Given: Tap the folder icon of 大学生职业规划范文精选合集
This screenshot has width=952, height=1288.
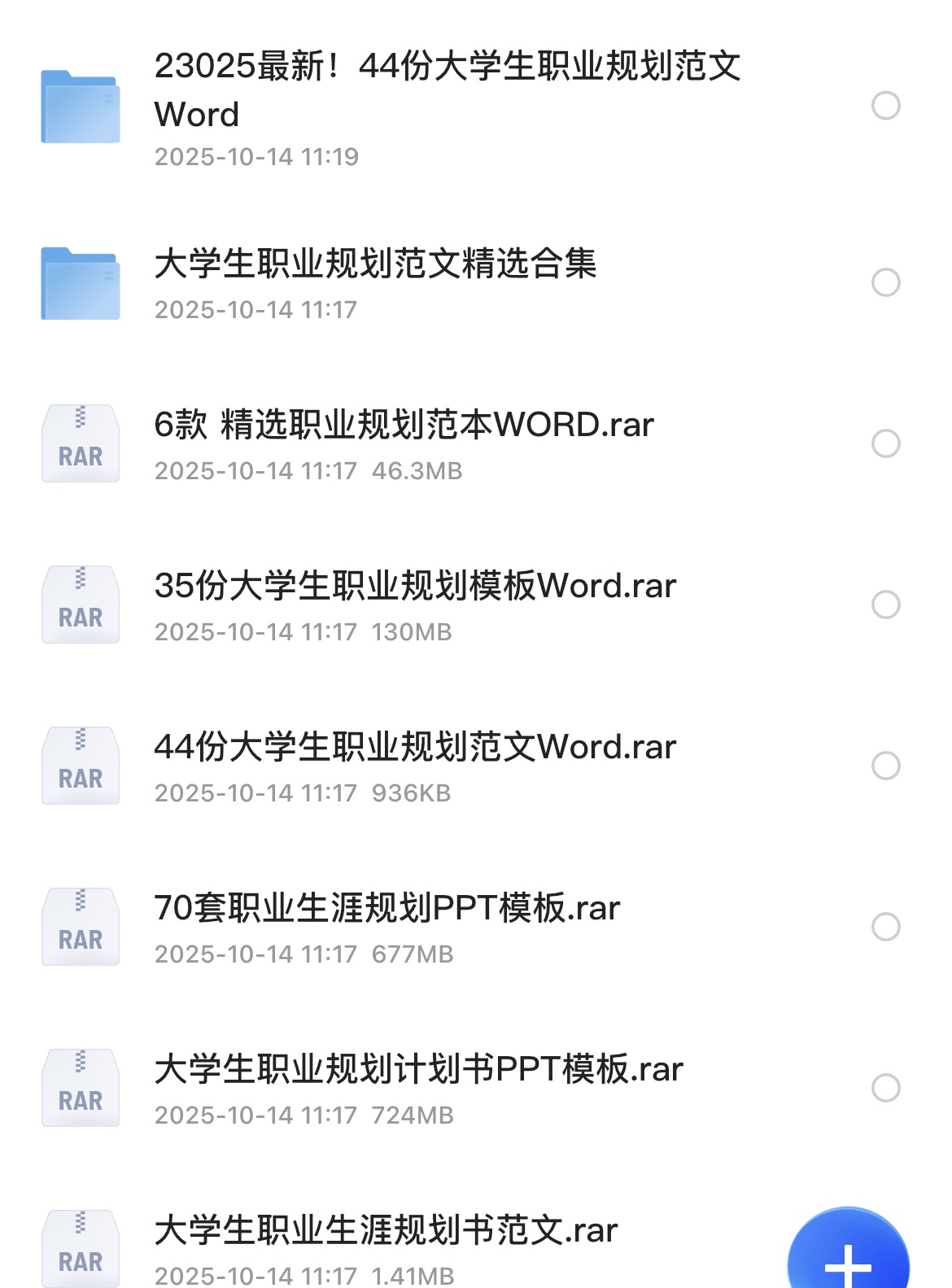Looking at the screenshot, I should click(x=79, y=280).
